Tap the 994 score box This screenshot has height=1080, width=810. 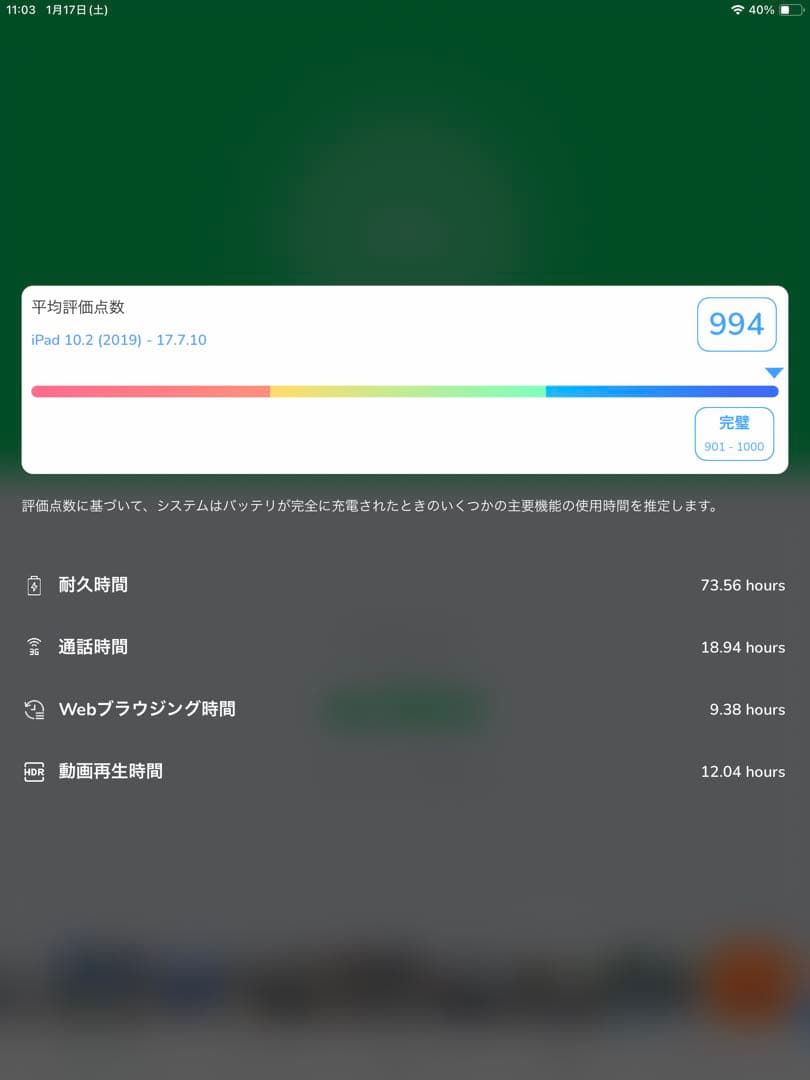(x=737, y=324)
